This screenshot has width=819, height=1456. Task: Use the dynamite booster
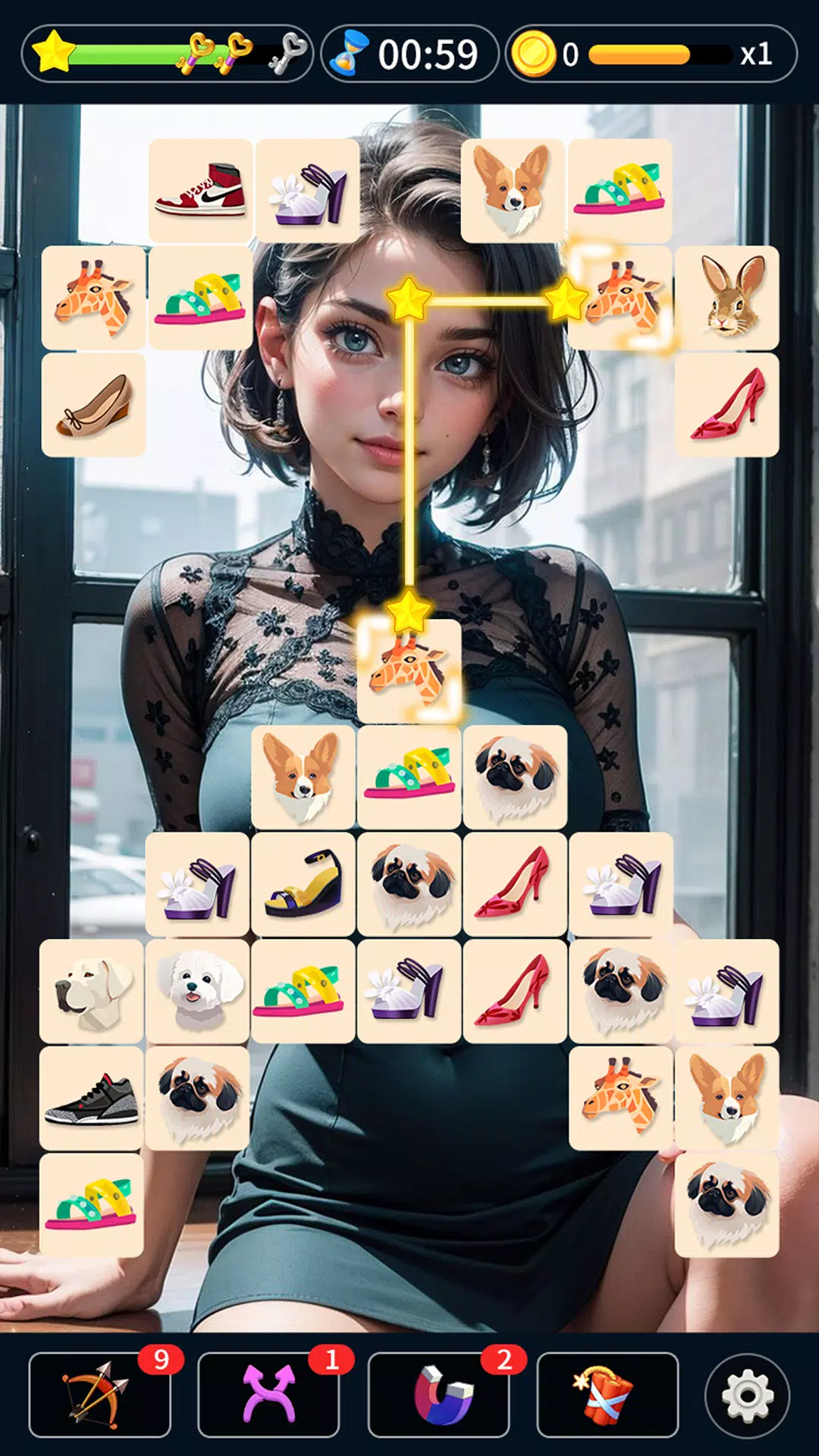[x=607, y=1394]
